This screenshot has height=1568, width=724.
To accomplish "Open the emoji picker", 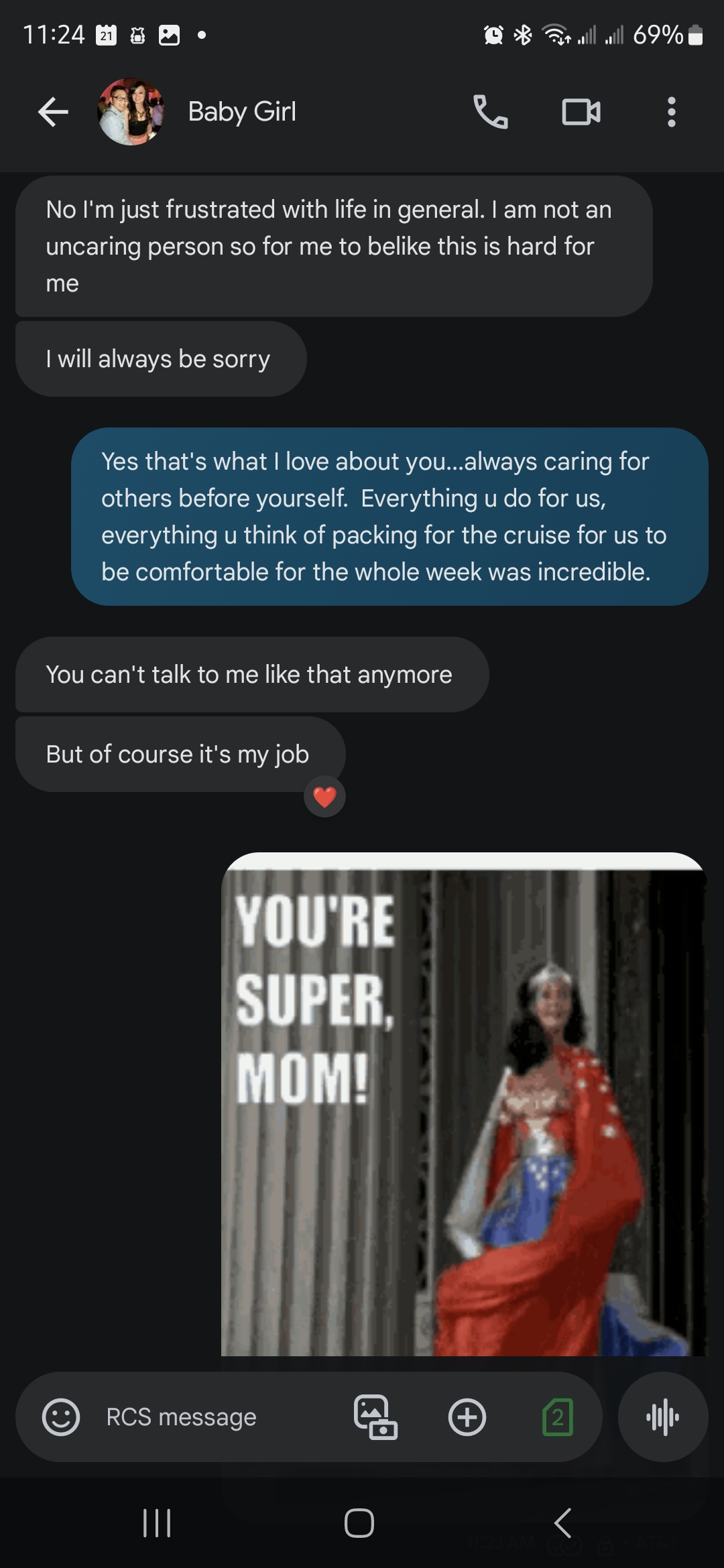I will [61, 1417].
